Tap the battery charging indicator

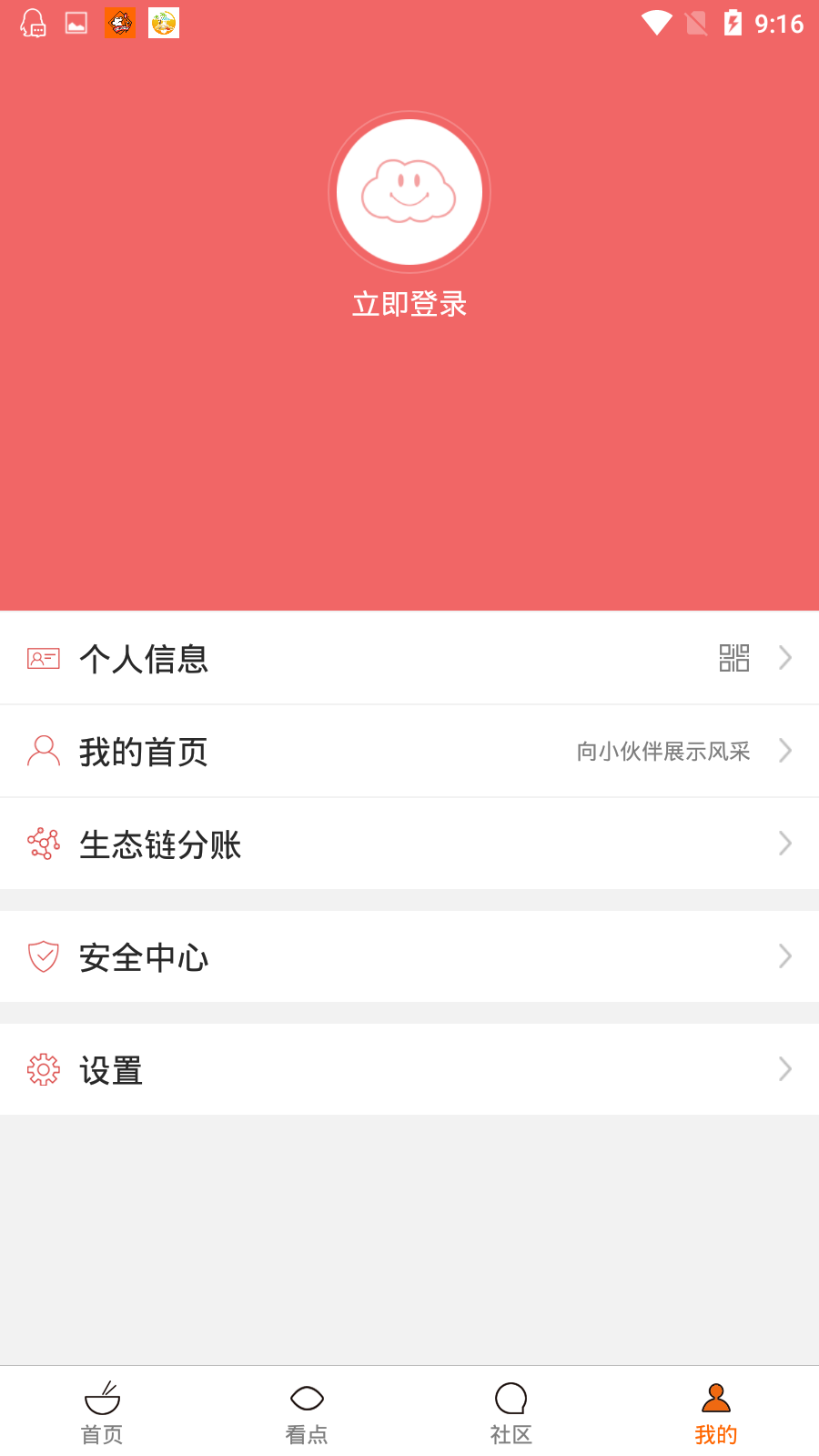pos(733,25)
